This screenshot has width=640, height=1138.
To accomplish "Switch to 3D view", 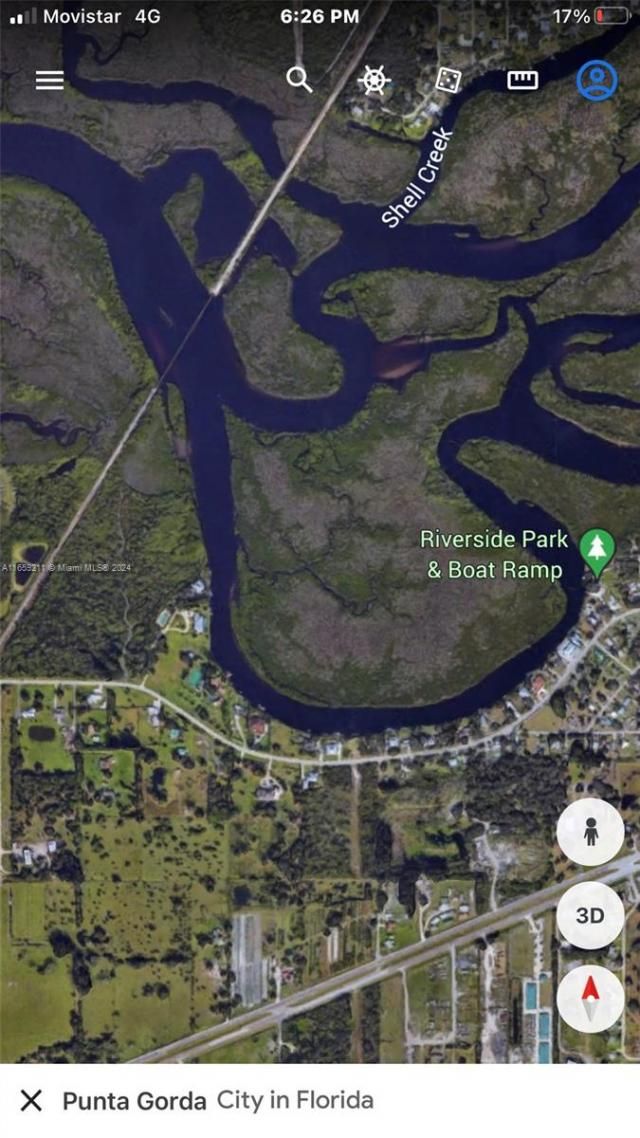I will click(x=590, y=915).
